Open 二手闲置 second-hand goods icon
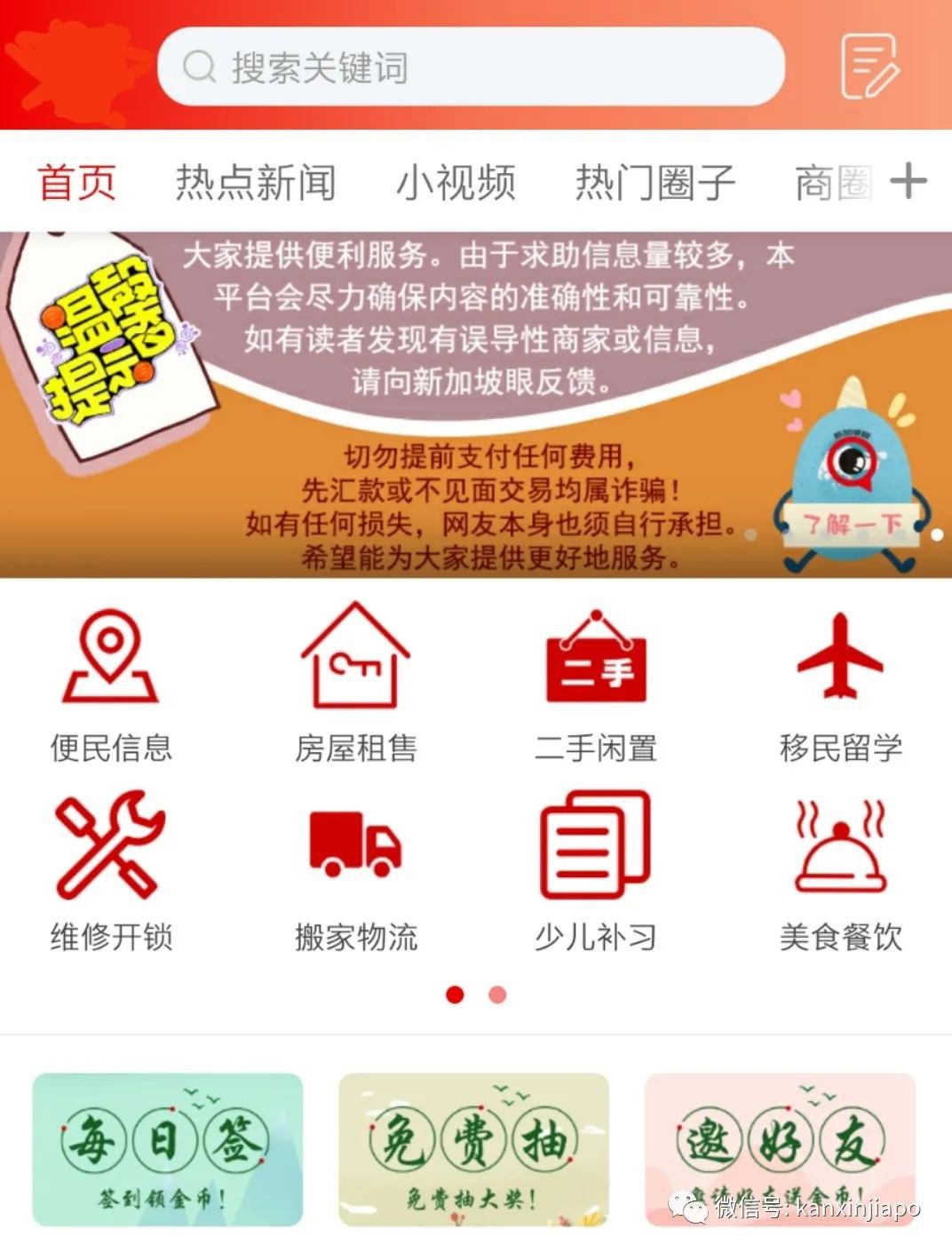The image size is (952, 1252). tap(597, 657)
